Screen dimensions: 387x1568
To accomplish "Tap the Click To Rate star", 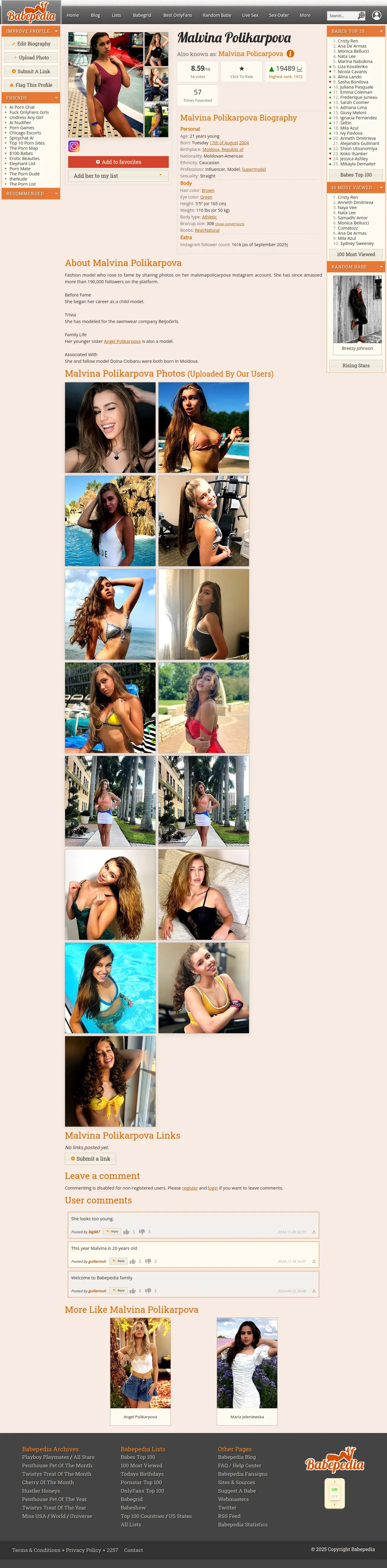I will pos(241,71).
